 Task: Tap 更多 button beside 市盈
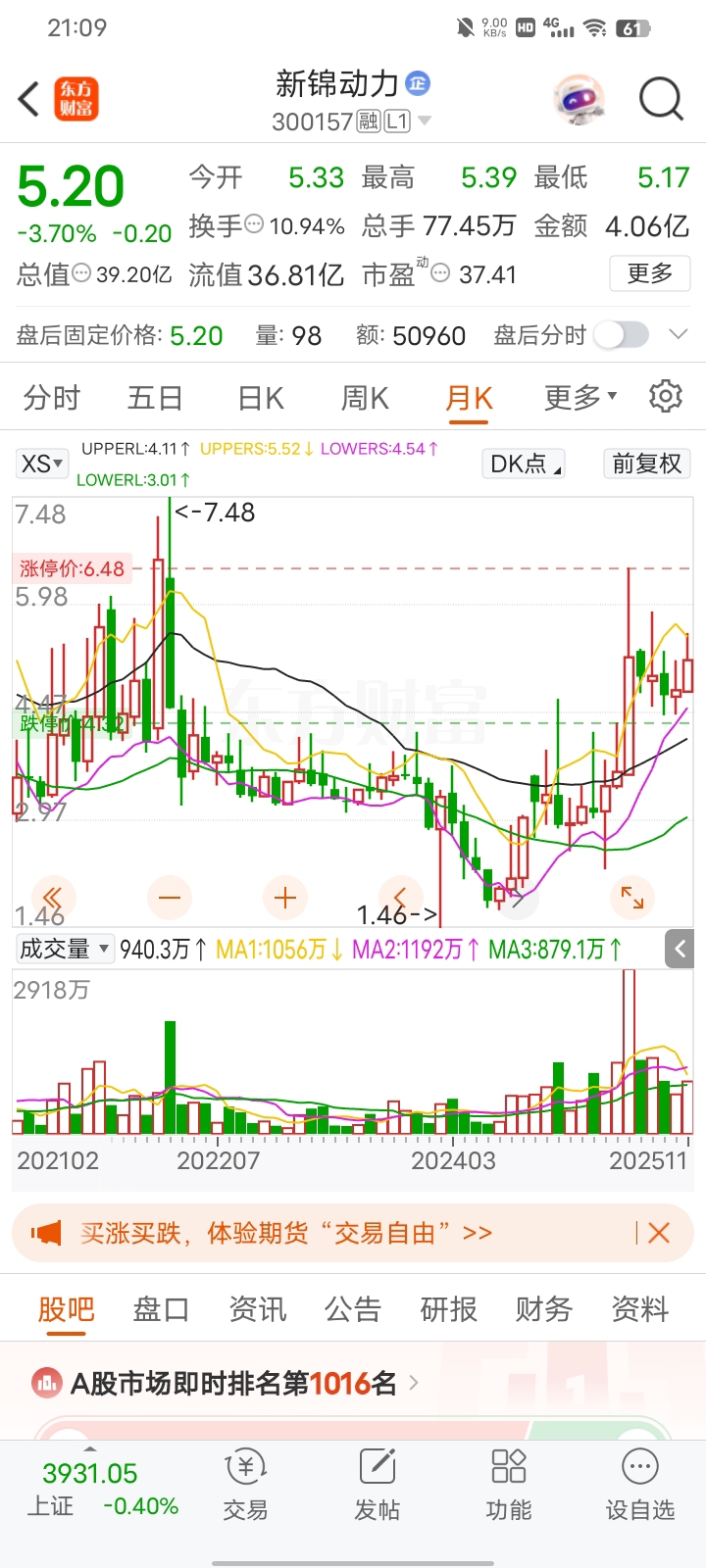[x=649, y=273]
